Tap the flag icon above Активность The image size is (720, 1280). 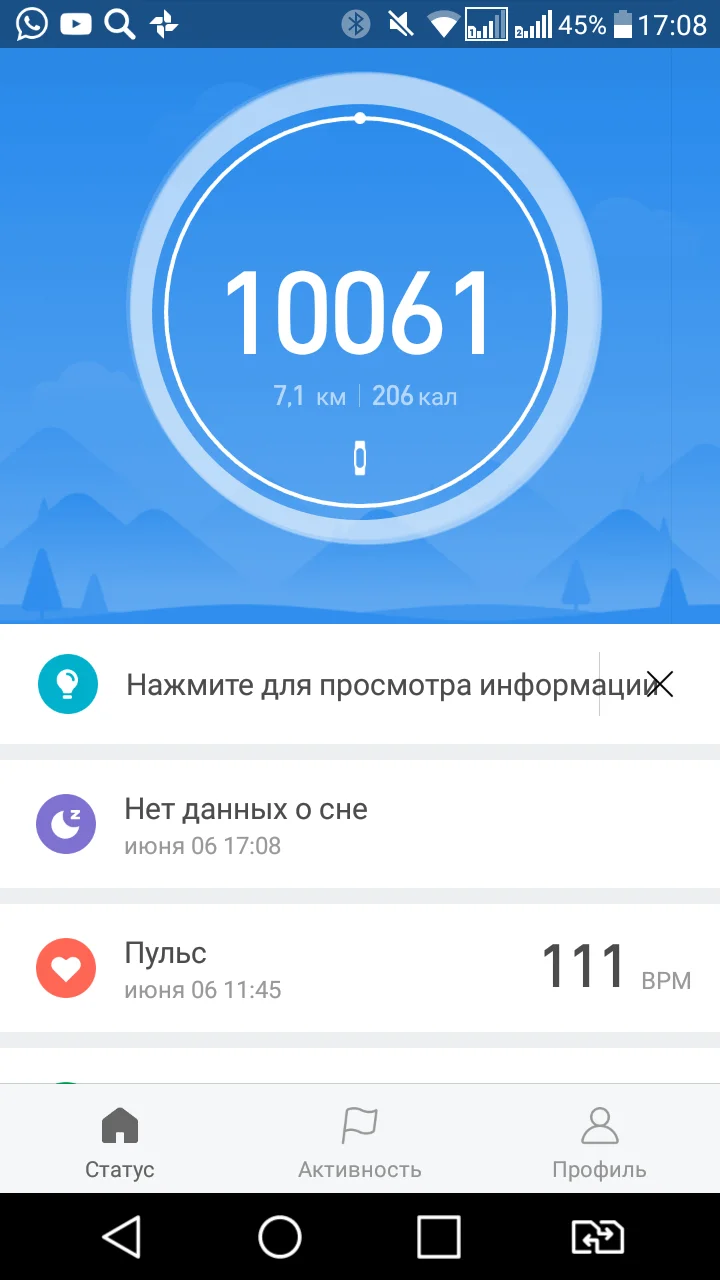pyautogui.click(x=360, y=1124)
